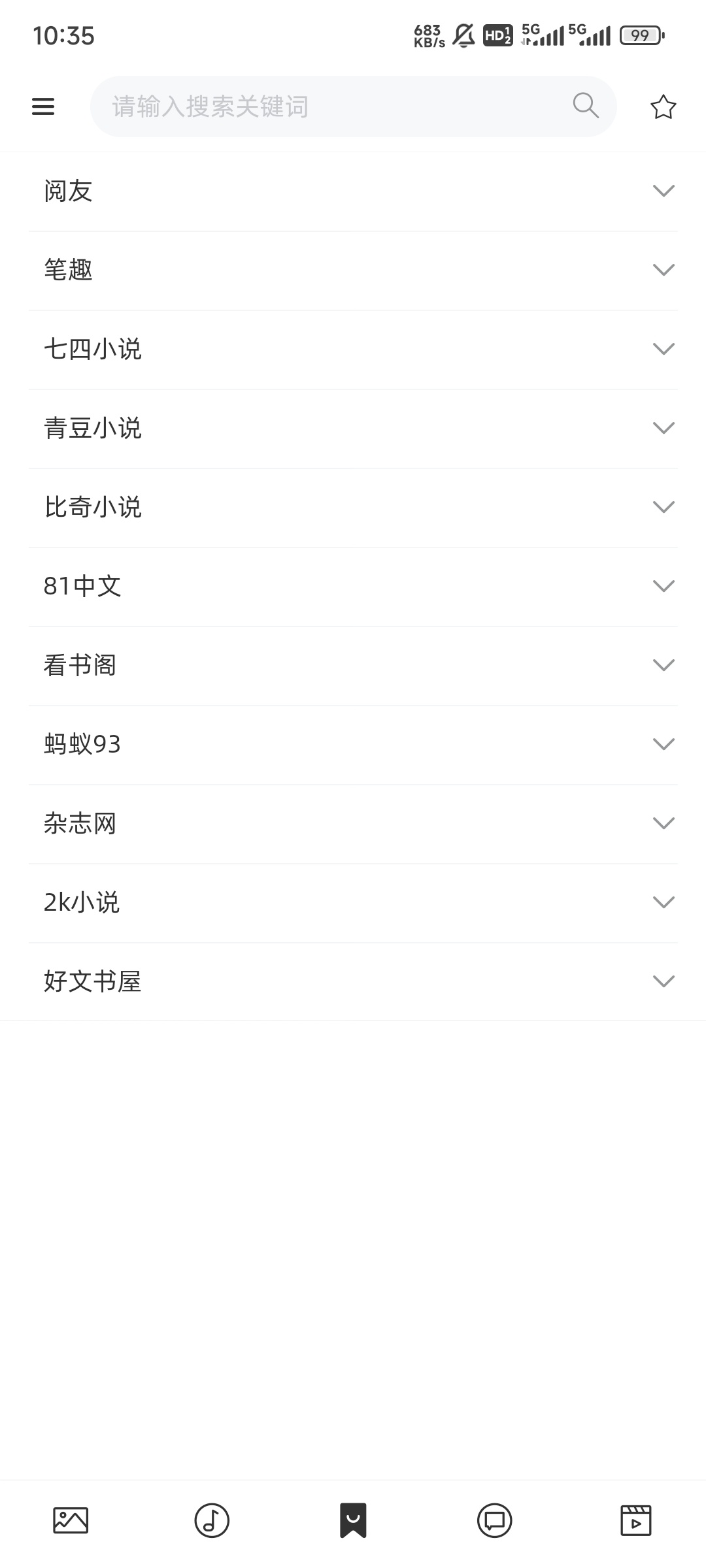Expand the 蚂蚁93 source
The height and width of the screenshot is (1568, 706).
point(663,744)
